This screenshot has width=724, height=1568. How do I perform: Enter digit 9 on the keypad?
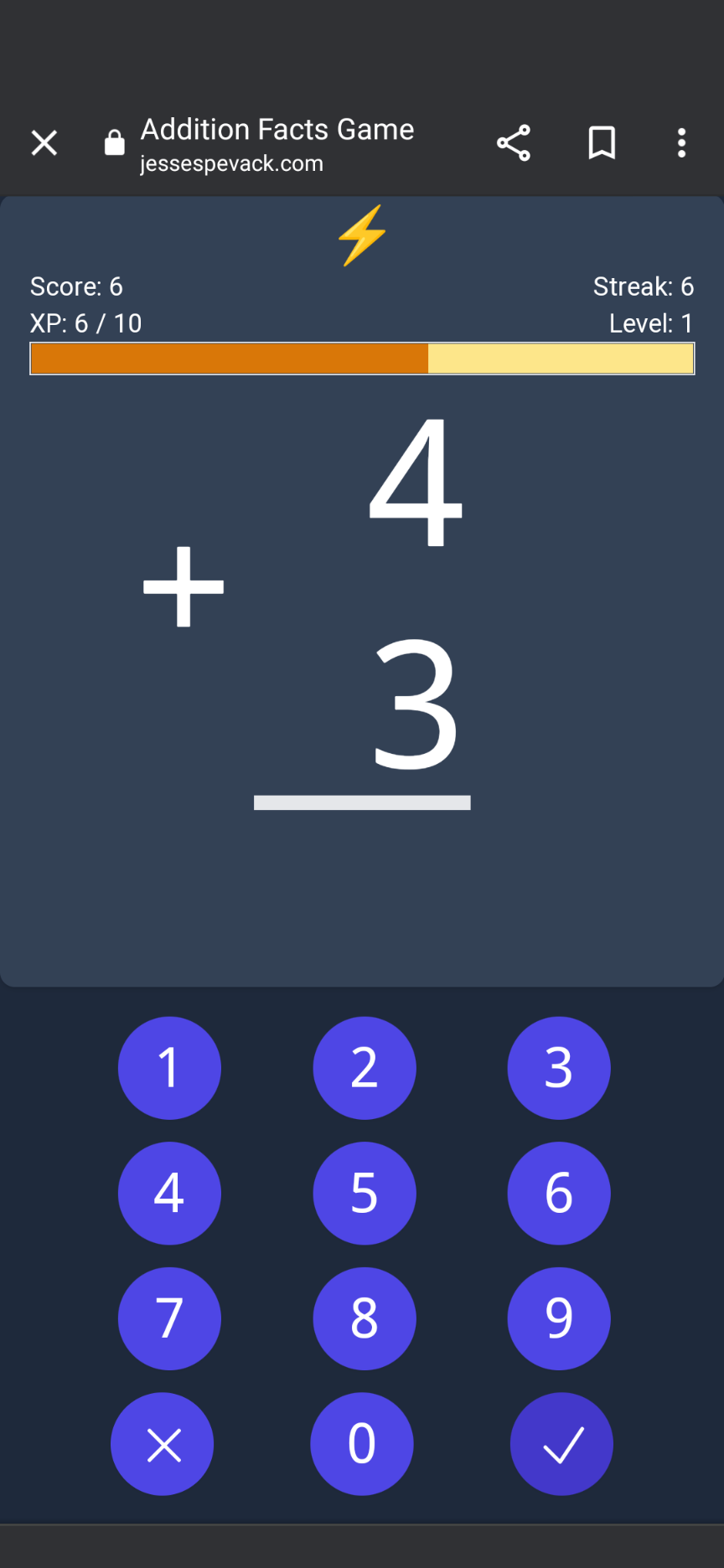[x=559, y=1318]
